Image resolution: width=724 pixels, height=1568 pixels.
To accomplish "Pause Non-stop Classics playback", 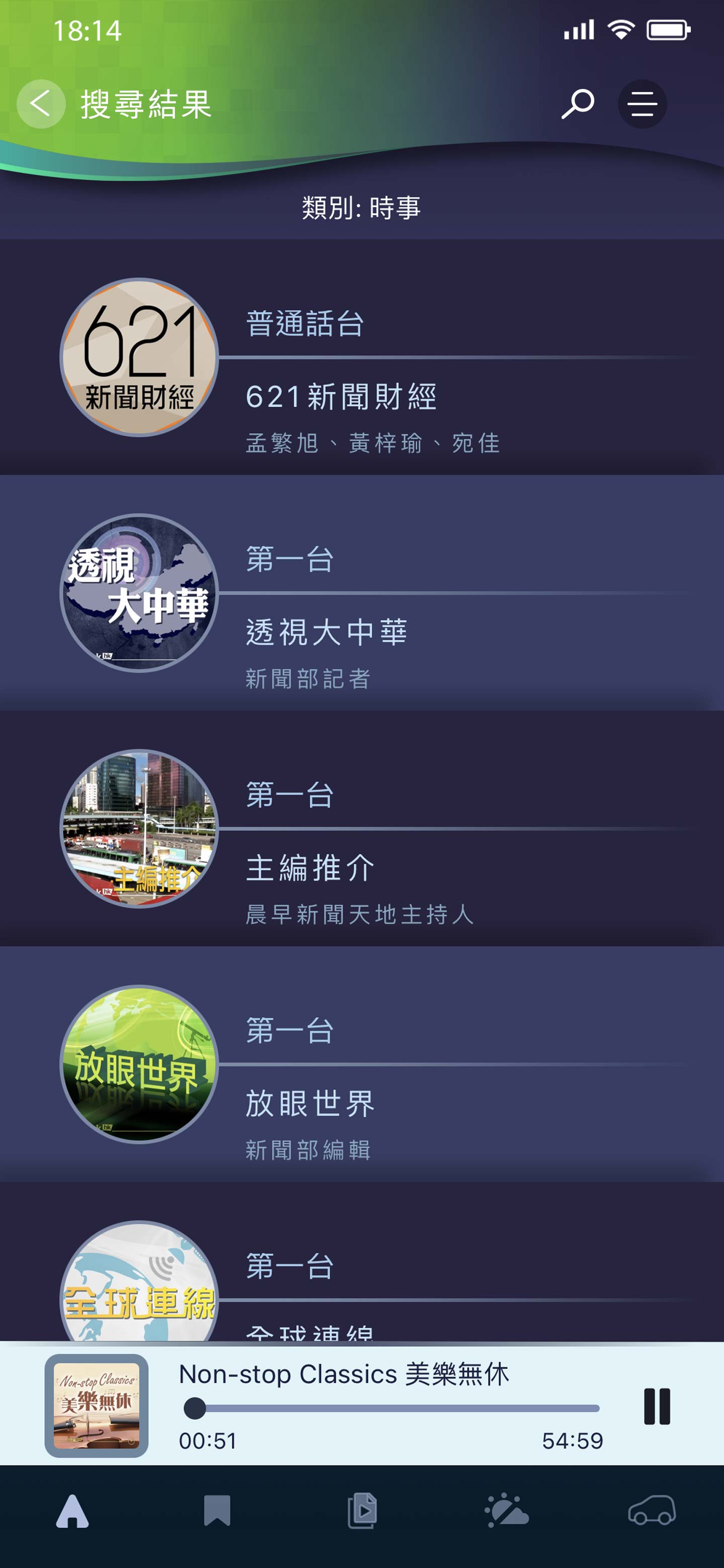I will [657, 1406].
